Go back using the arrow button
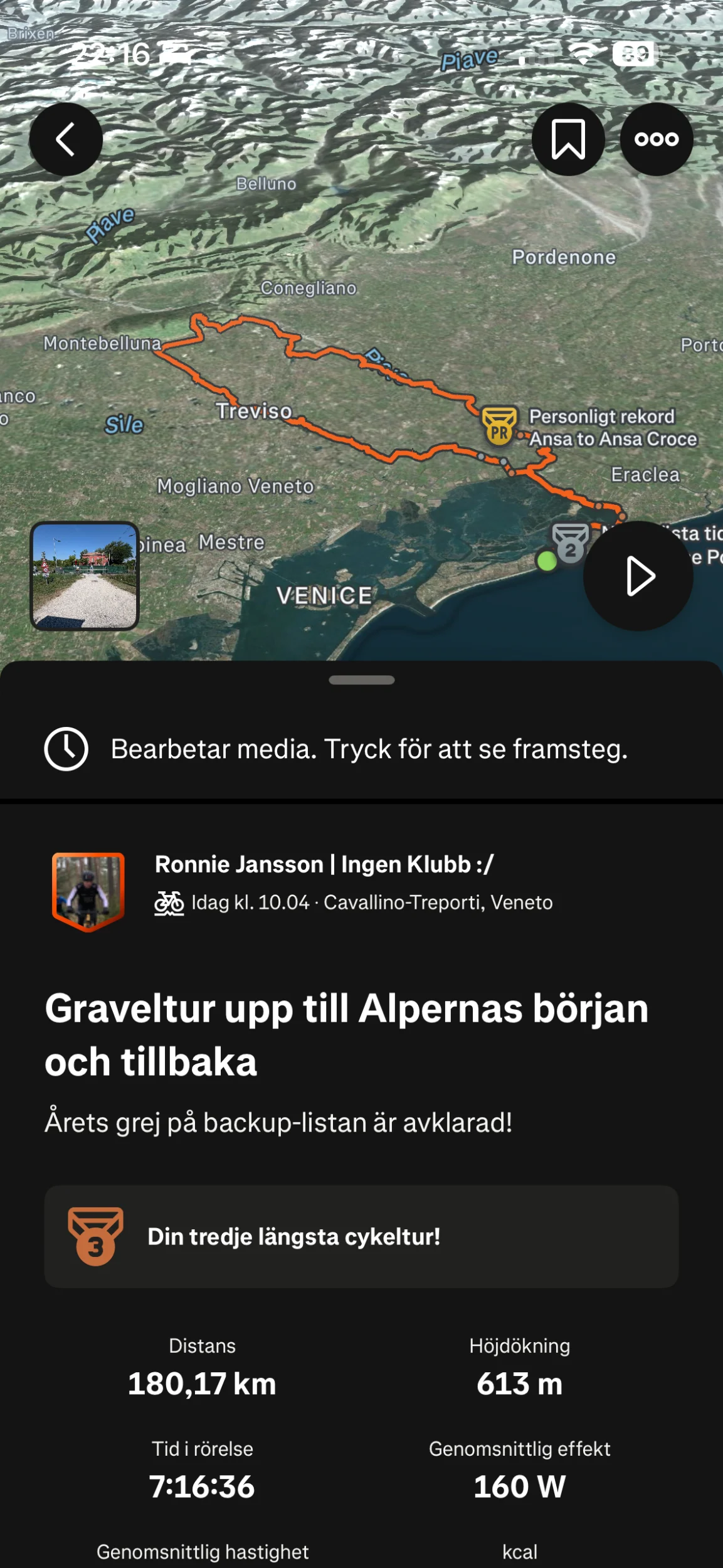This screenshot has width=723, height=1568. click(66, 139)
